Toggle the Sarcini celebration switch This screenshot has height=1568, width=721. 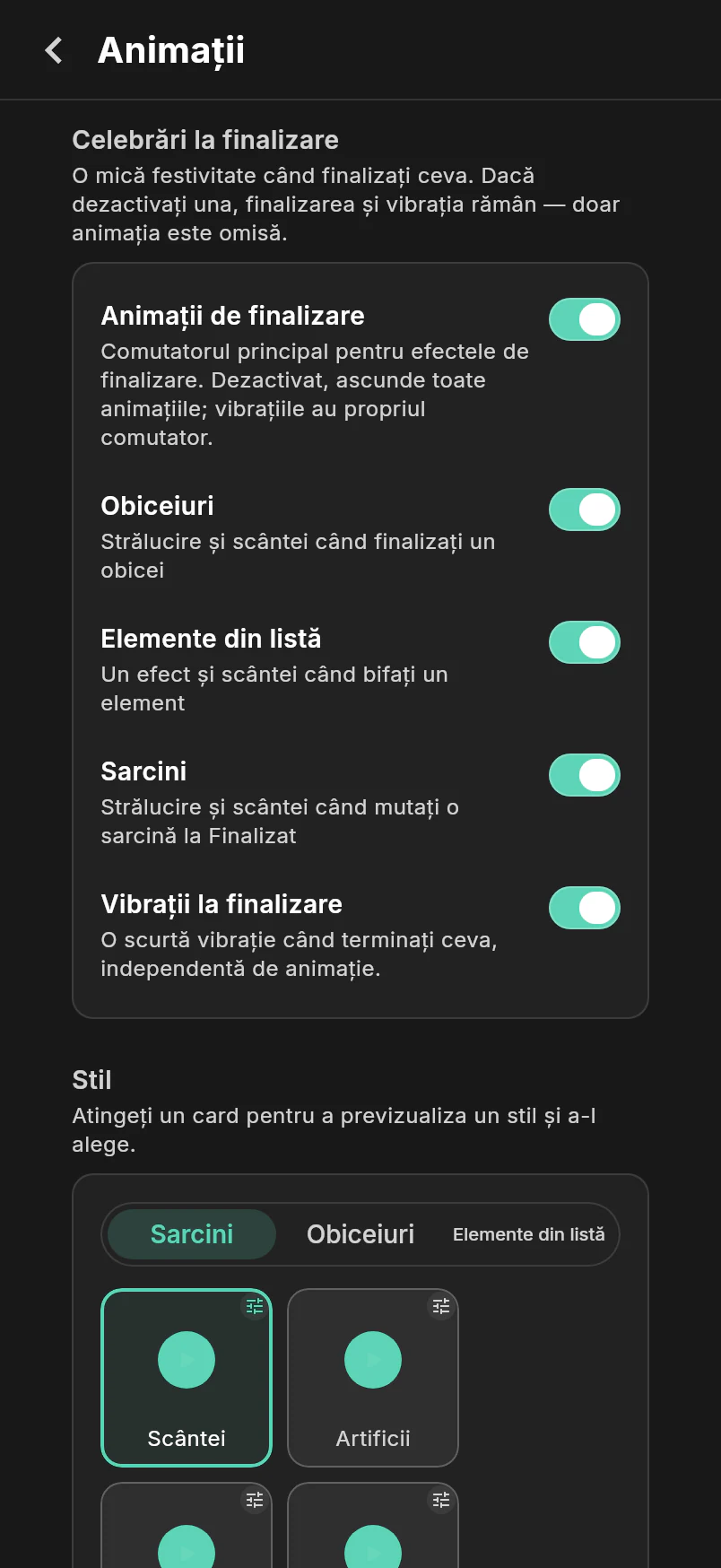585,775
